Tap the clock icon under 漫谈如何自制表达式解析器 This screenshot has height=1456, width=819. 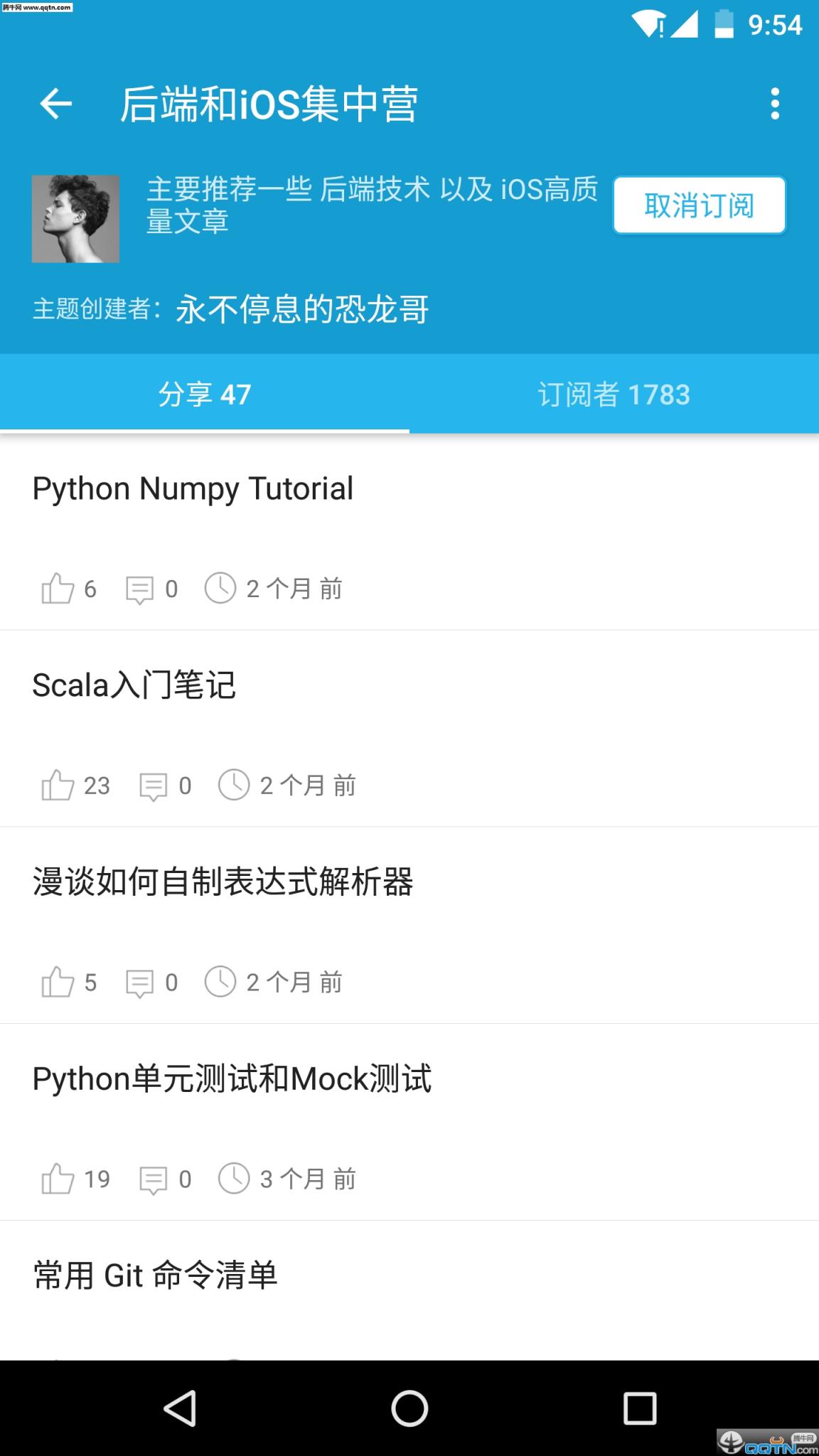220,982
